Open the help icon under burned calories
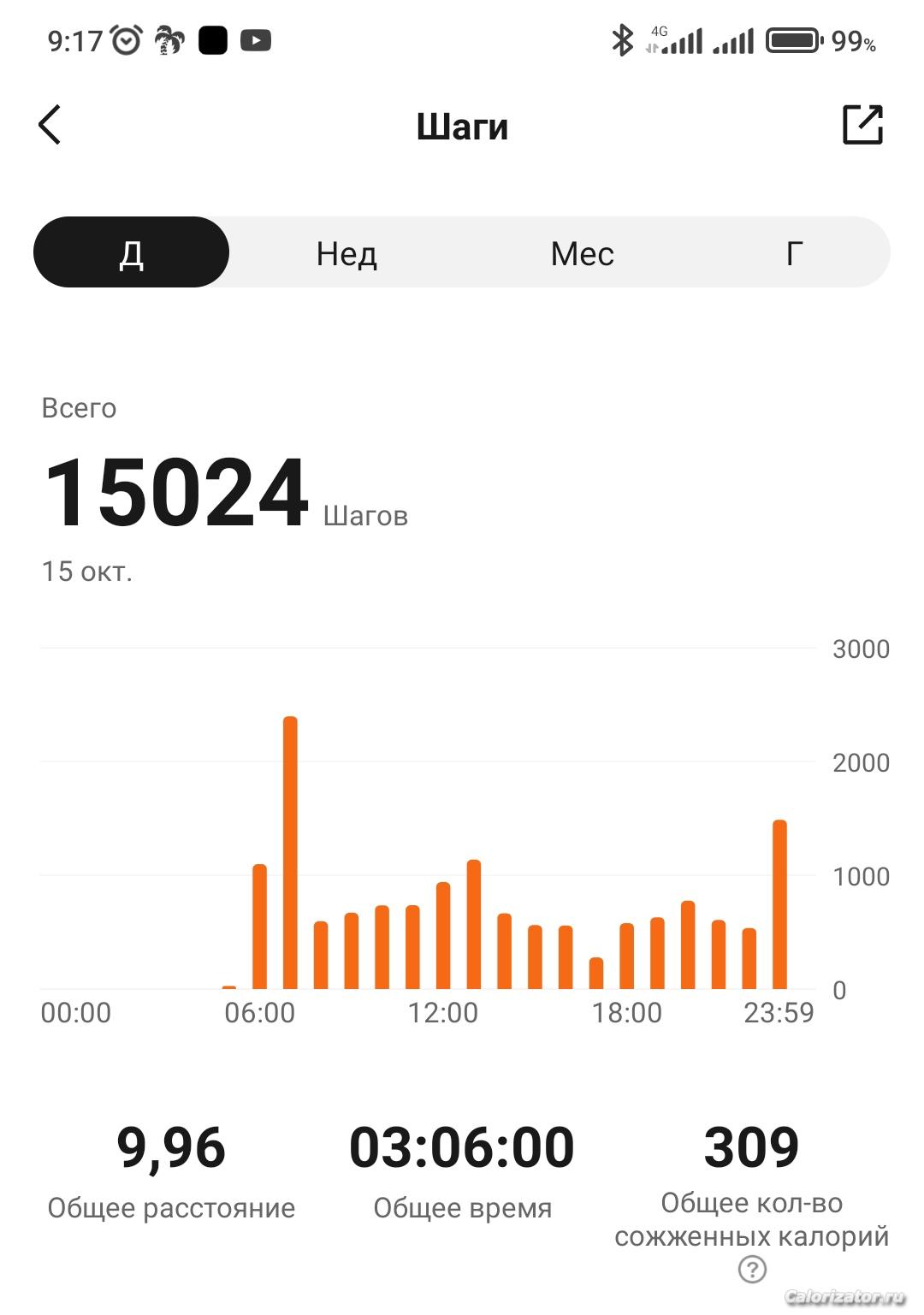Screen dimensions: 924x1315 click(x=752, y=1269)
